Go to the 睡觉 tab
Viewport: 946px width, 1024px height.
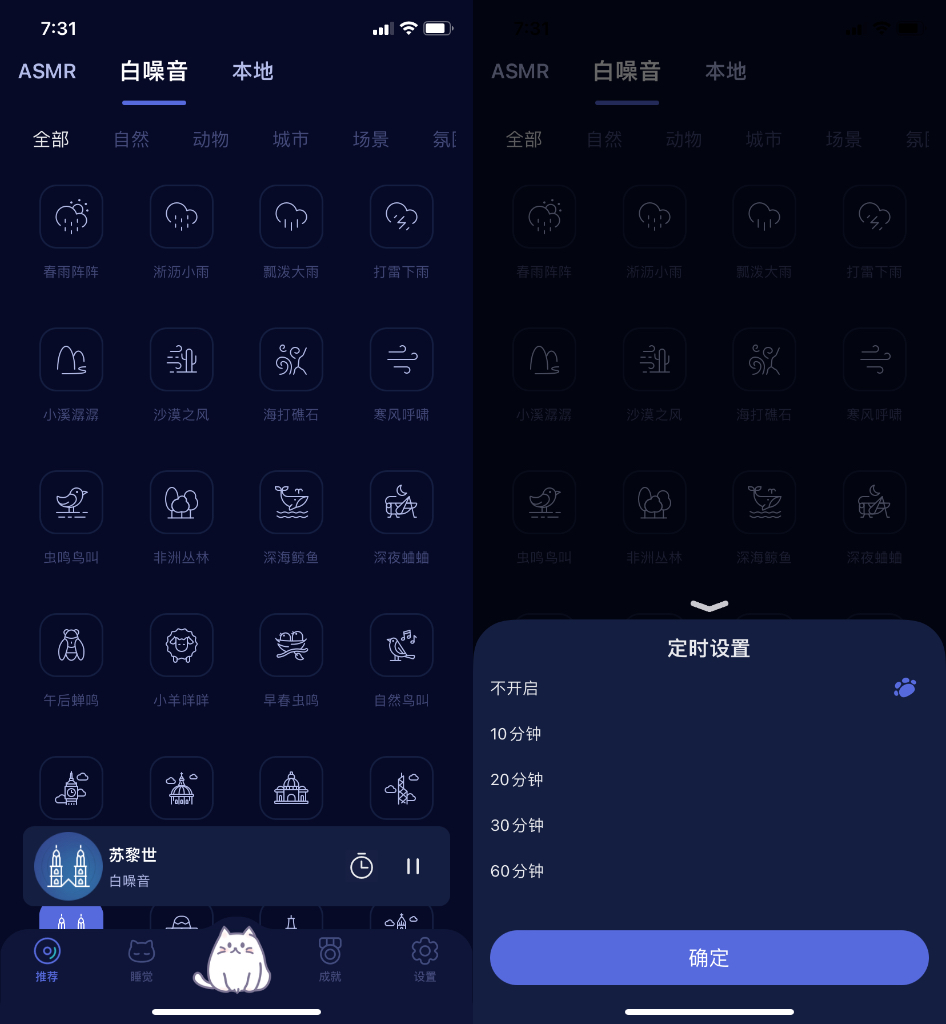point(142,960)
